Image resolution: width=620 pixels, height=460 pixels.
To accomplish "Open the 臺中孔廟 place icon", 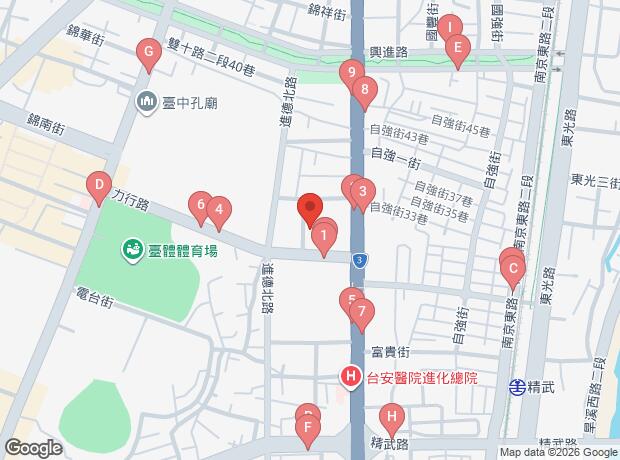I will click(147, 101).
